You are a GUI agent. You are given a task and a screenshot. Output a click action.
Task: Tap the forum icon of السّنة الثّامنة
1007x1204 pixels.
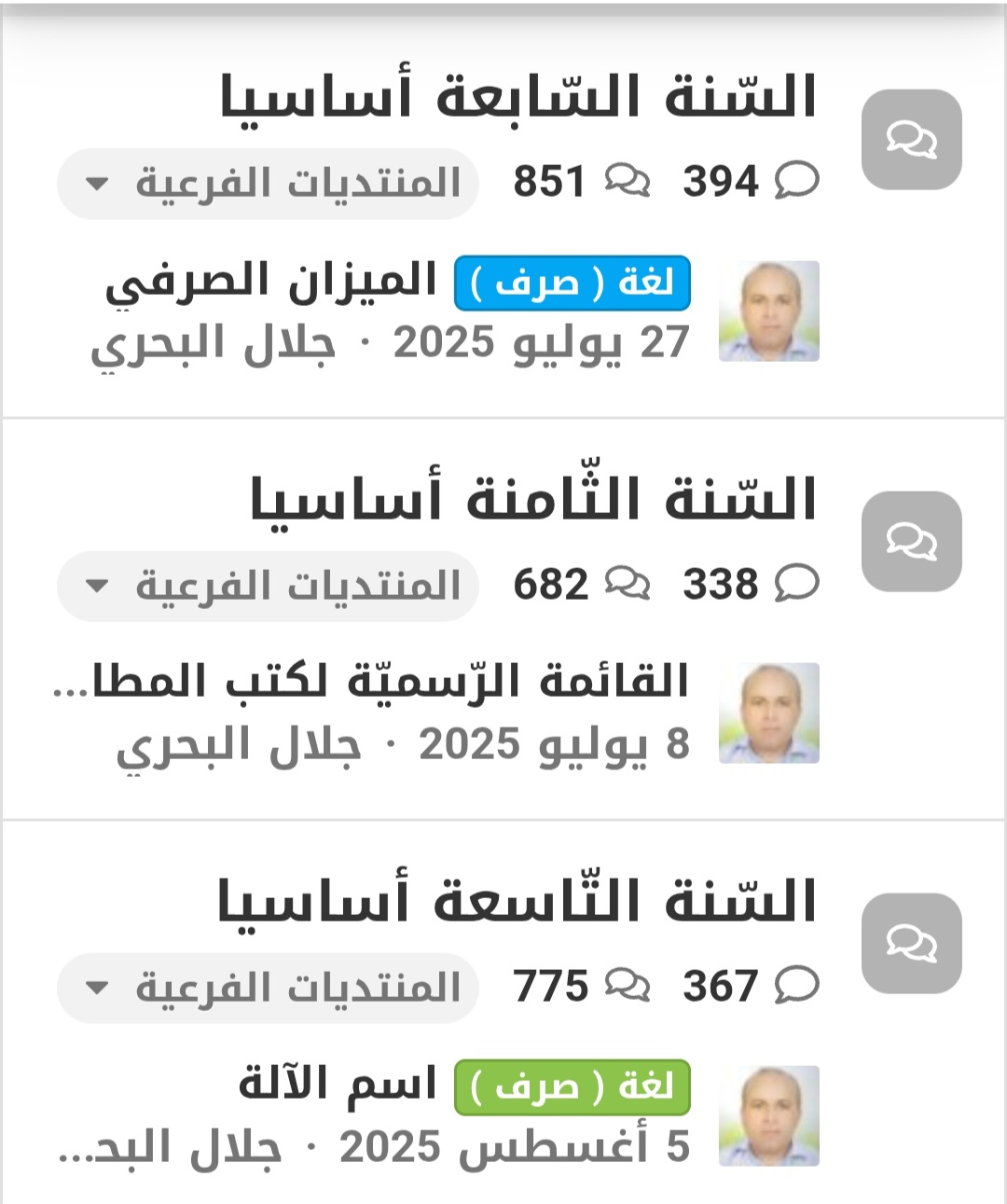pyautogui.click(x=911, y=542)
